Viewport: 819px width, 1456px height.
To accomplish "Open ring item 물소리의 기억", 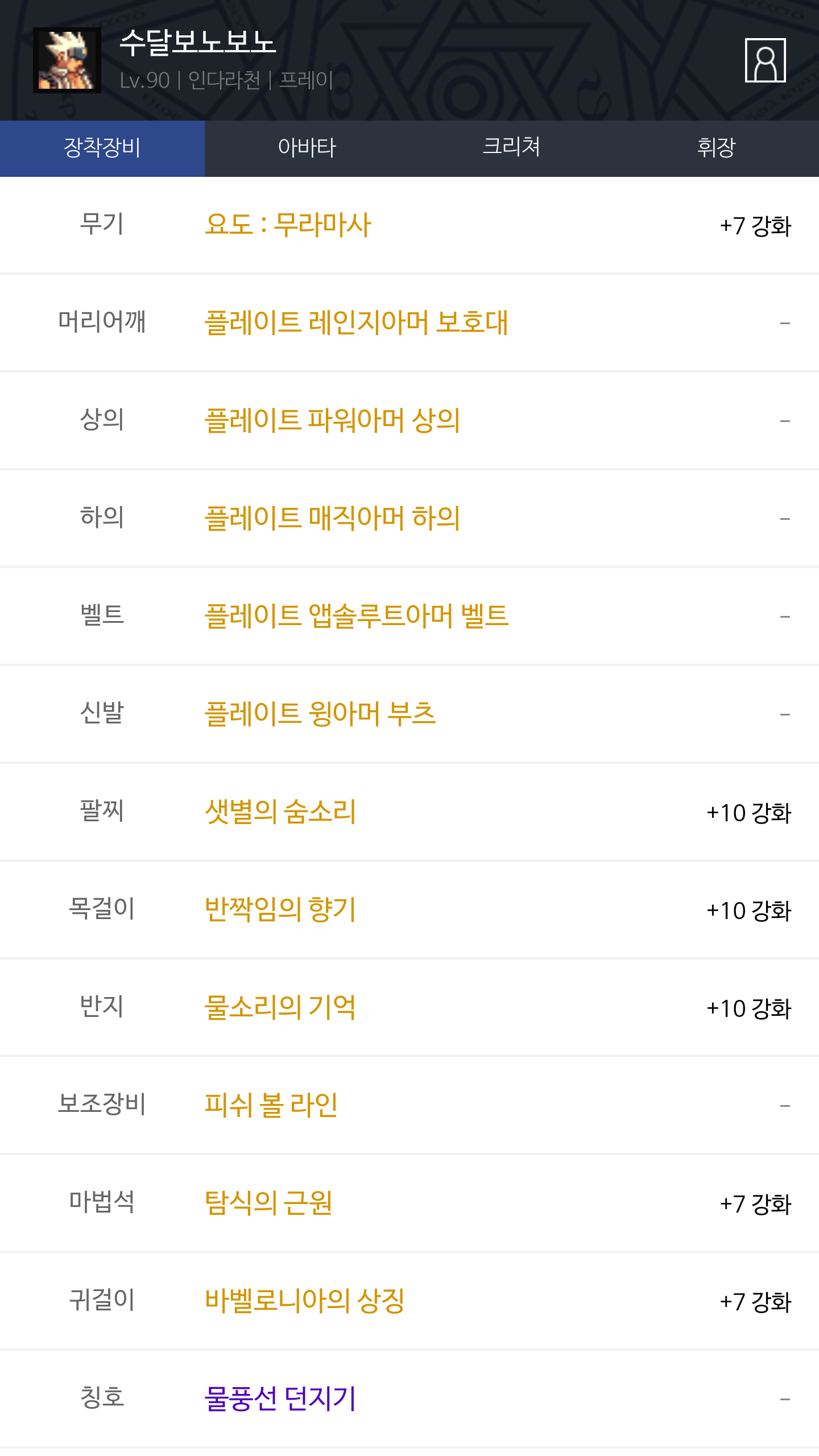I will point(280,1007).
